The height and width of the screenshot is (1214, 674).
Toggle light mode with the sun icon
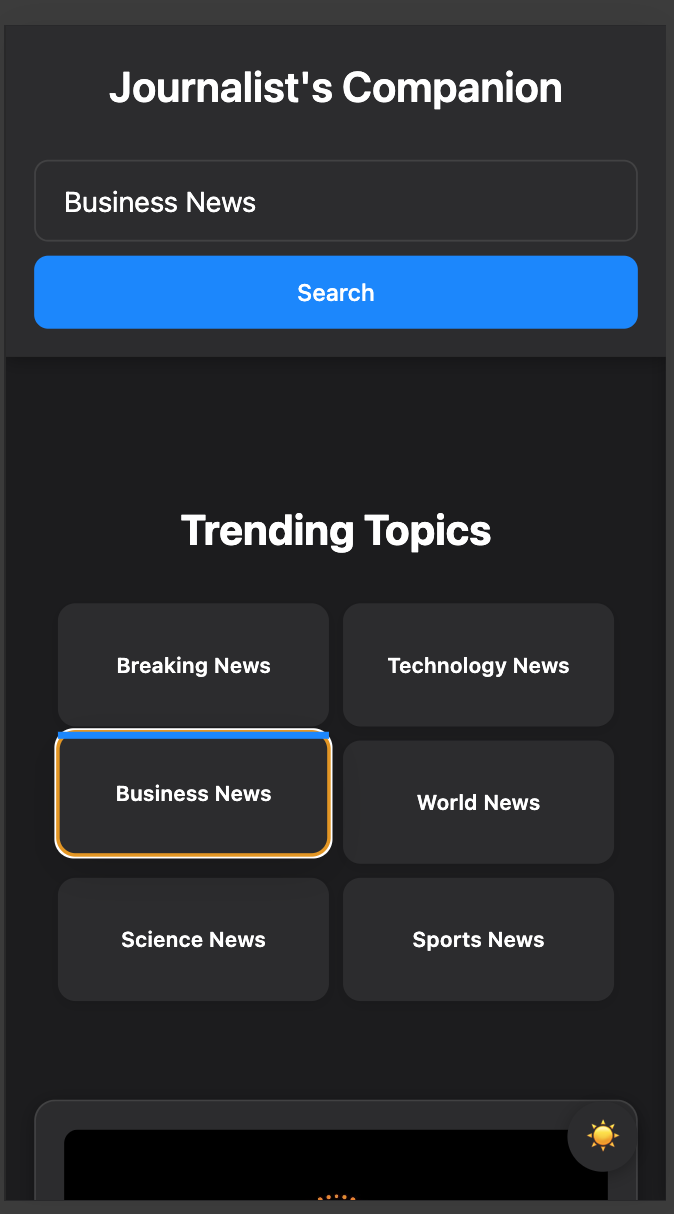click(x=602, y=1136)
